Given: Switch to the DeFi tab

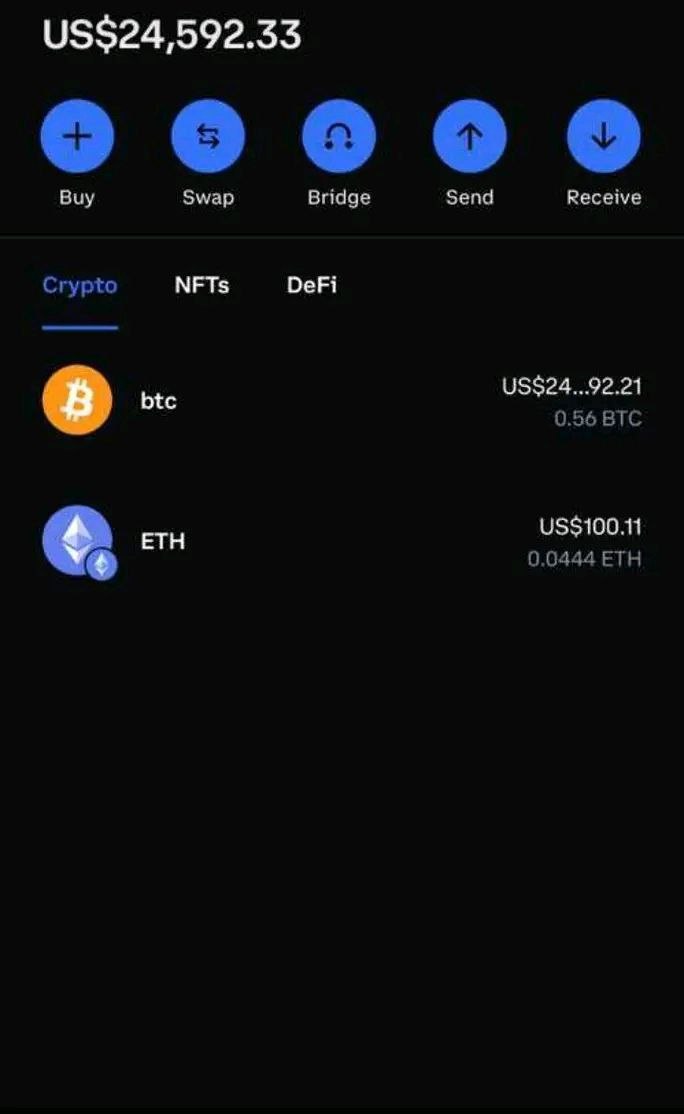Looking at the screenshot, I should click(x=312, y=285).
